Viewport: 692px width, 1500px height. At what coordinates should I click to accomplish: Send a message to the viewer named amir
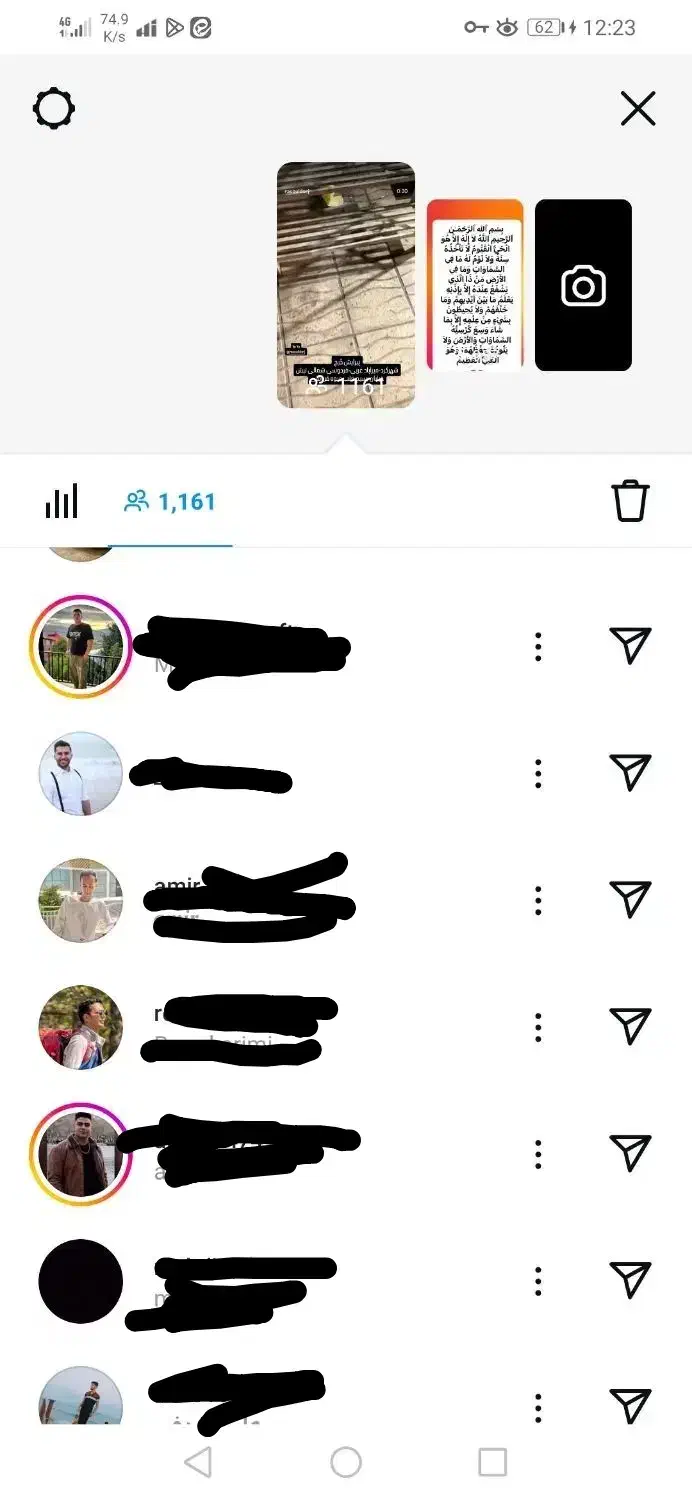[630, 900]
